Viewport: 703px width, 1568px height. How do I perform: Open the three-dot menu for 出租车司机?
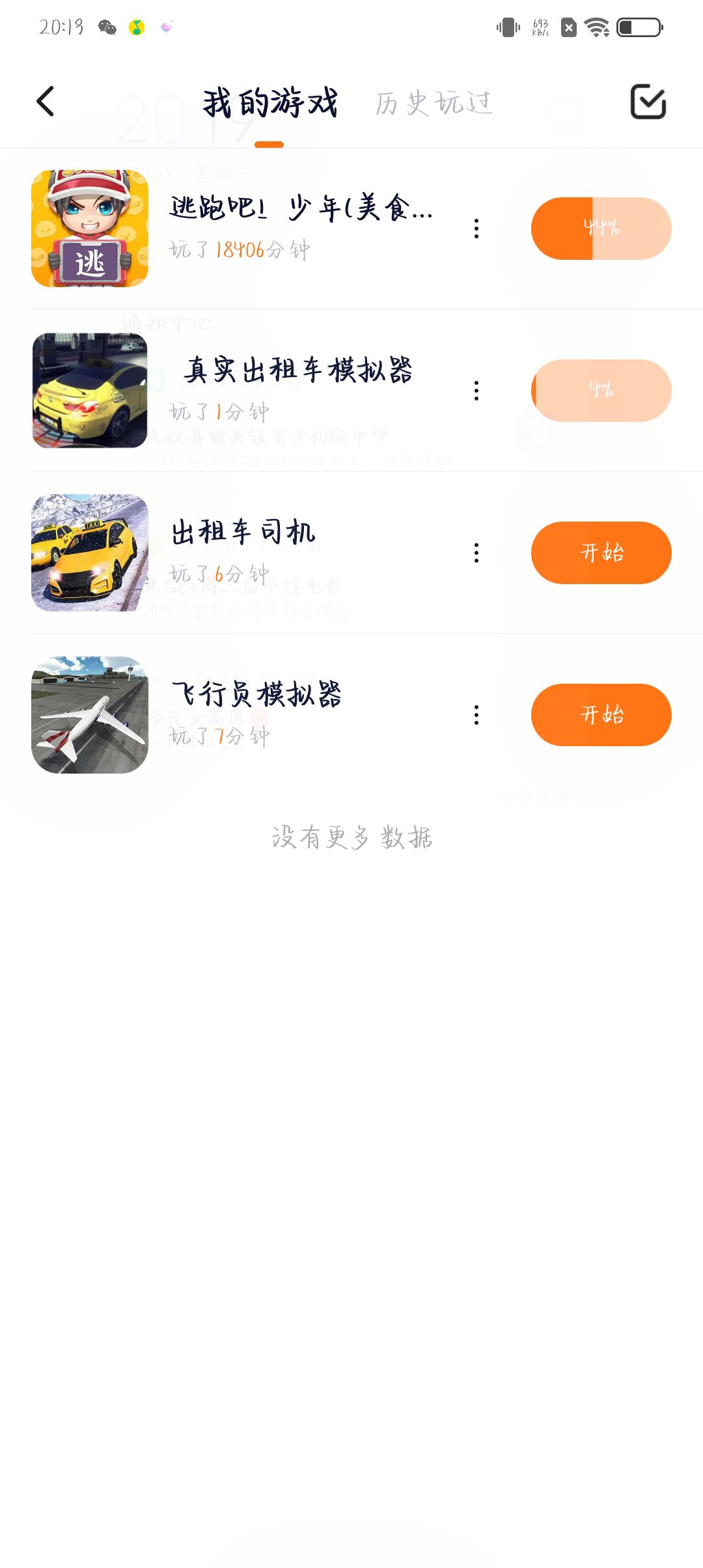click(476, 553)
